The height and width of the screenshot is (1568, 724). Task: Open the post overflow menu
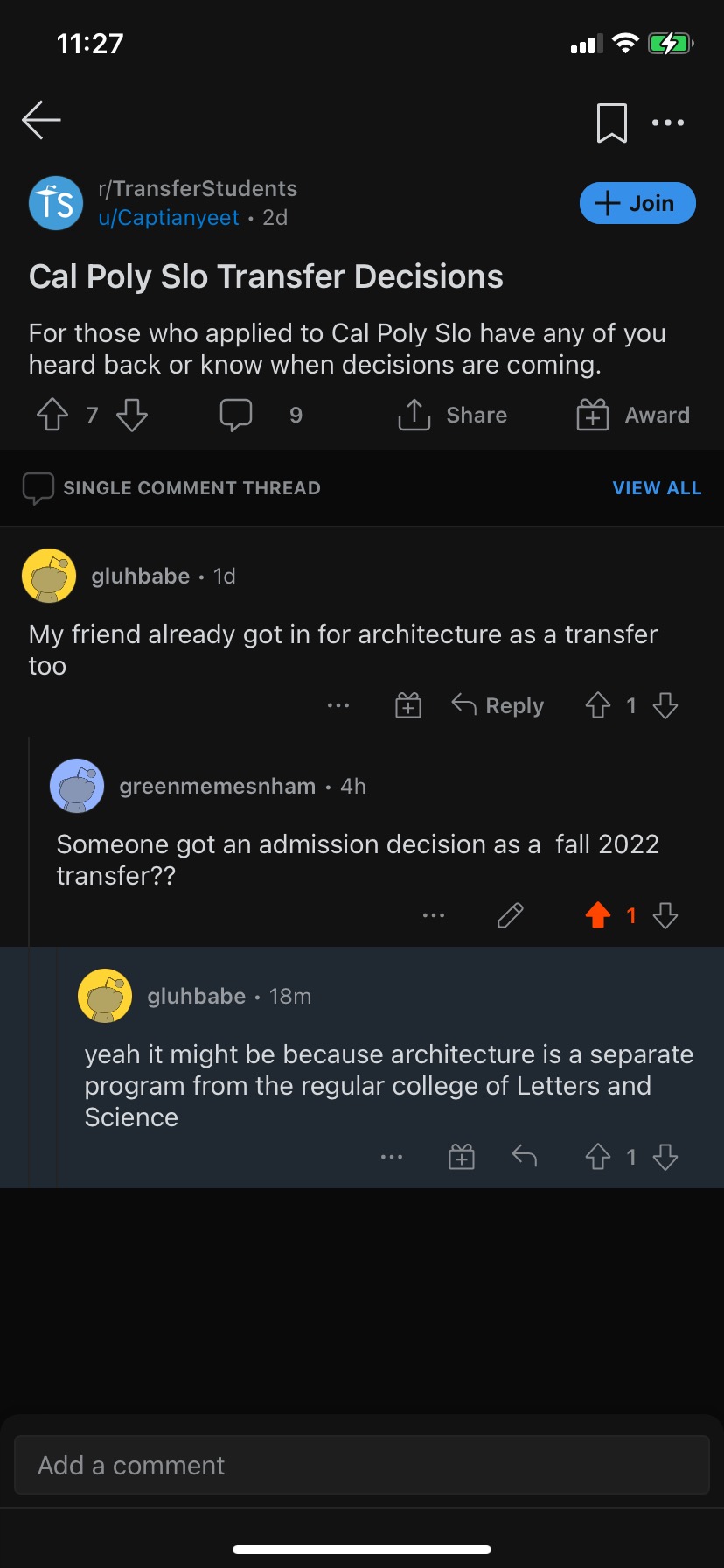click(x=668, y=122)
